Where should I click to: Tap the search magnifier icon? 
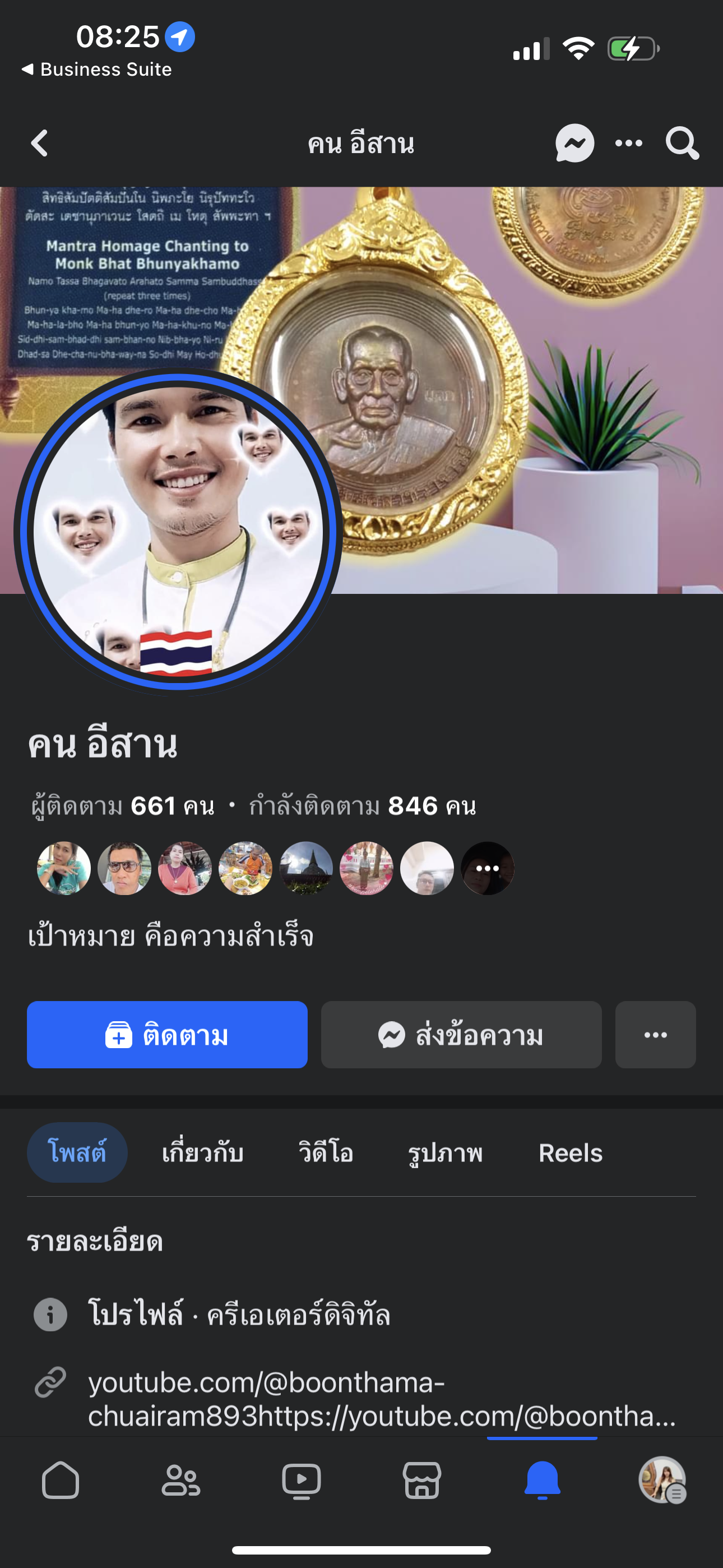coord(682,144)
